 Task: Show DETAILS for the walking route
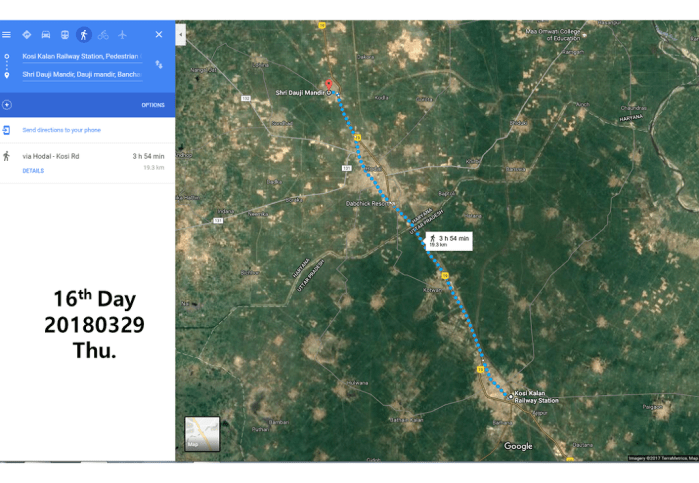pos(33,171)
